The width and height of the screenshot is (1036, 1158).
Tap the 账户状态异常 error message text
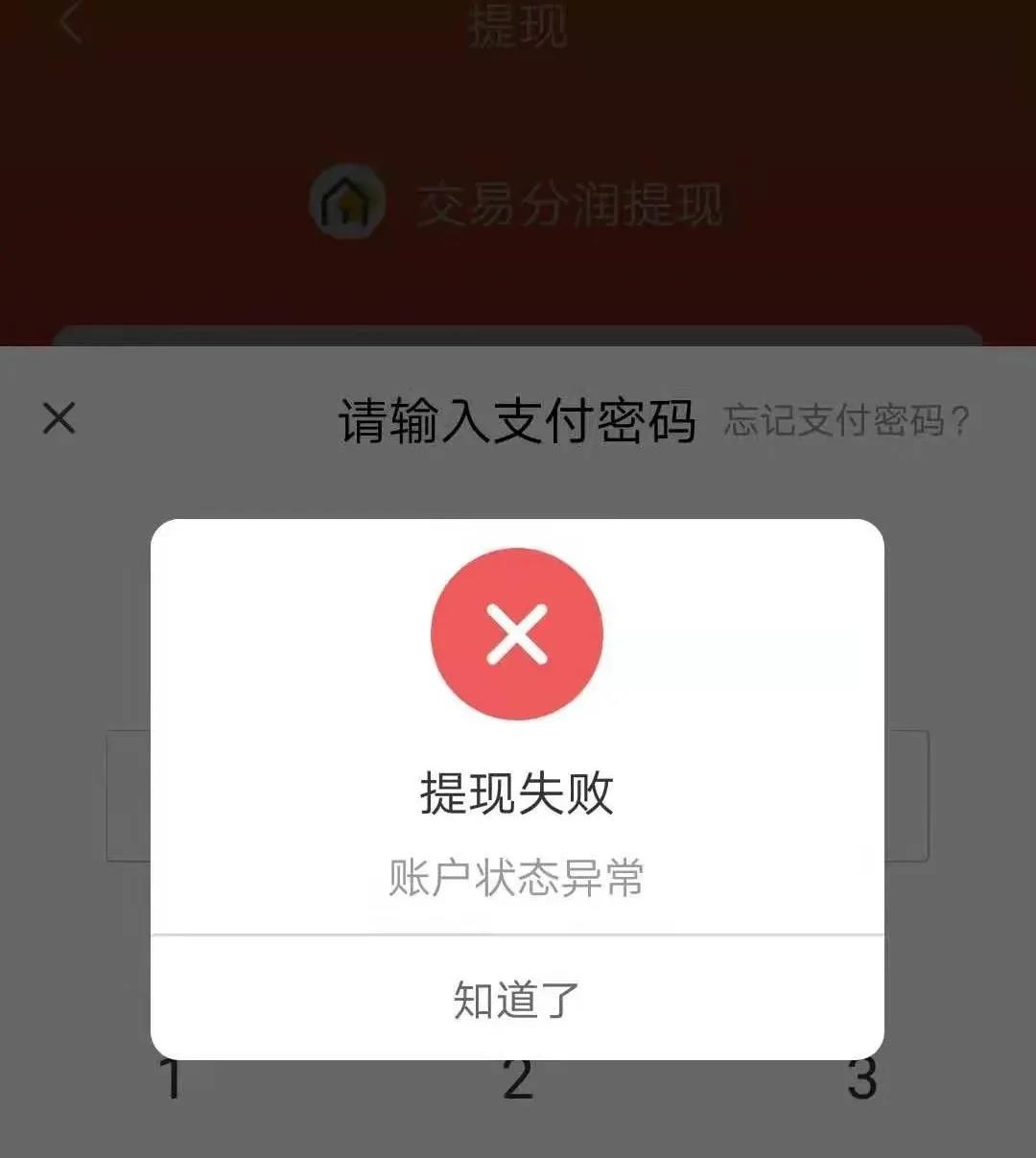(518, 873)
